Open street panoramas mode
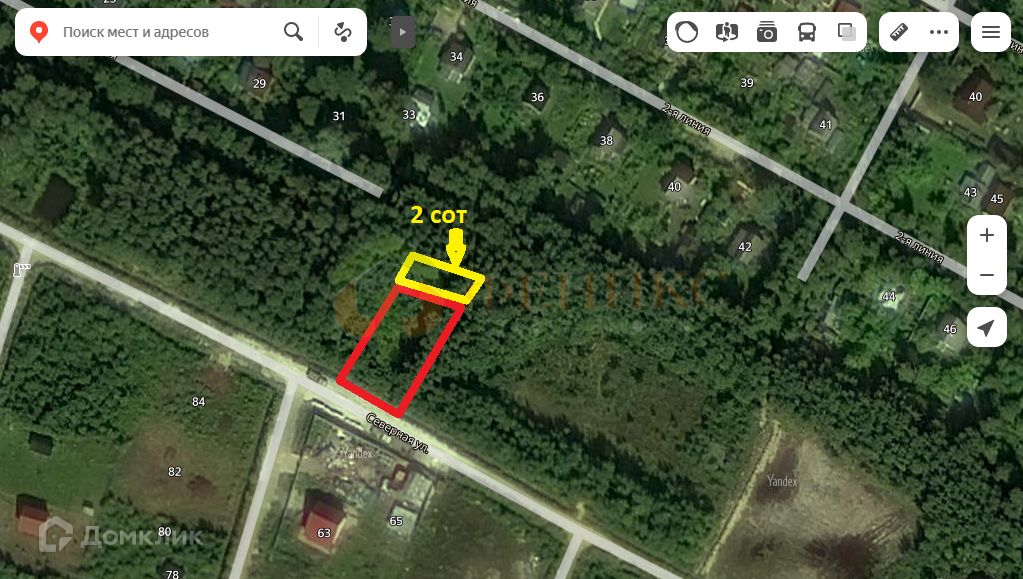Viewport: 1023px width, 579px height. click(x=727, y=32)
